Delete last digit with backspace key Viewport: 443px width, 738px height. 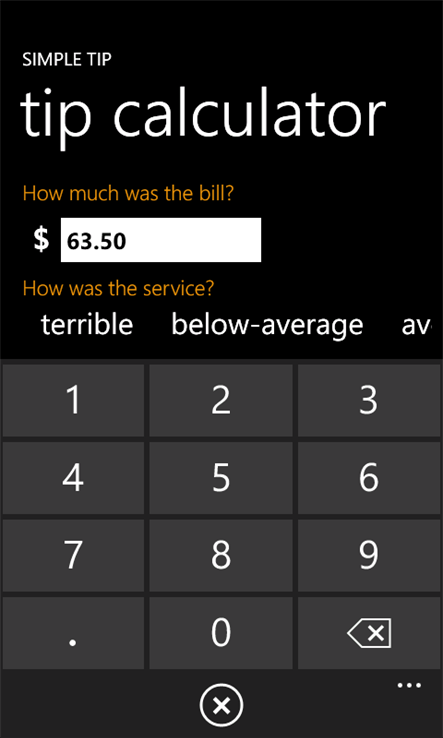369,633
